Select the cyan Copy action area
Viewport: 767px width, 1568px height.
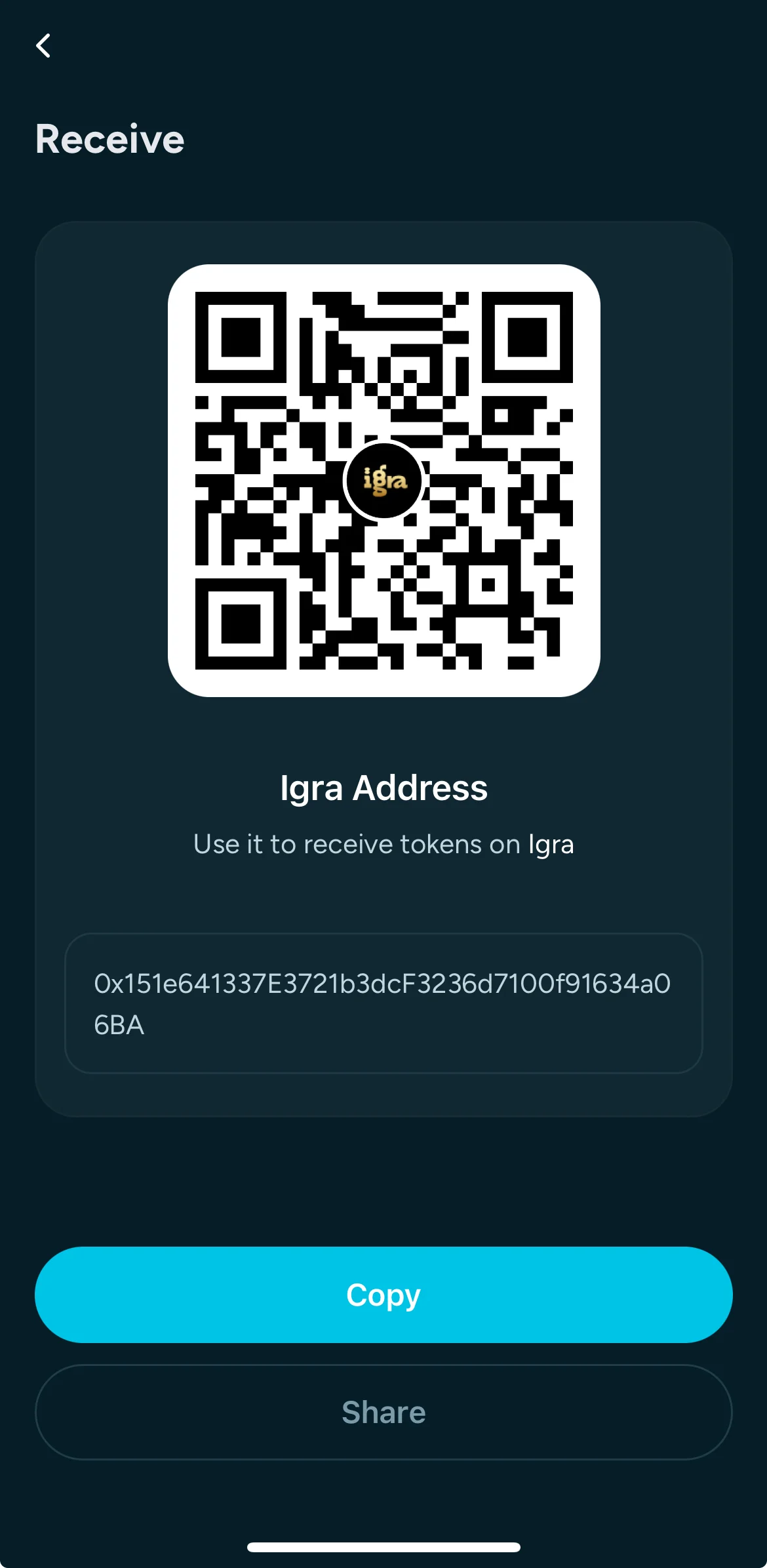383,1294
